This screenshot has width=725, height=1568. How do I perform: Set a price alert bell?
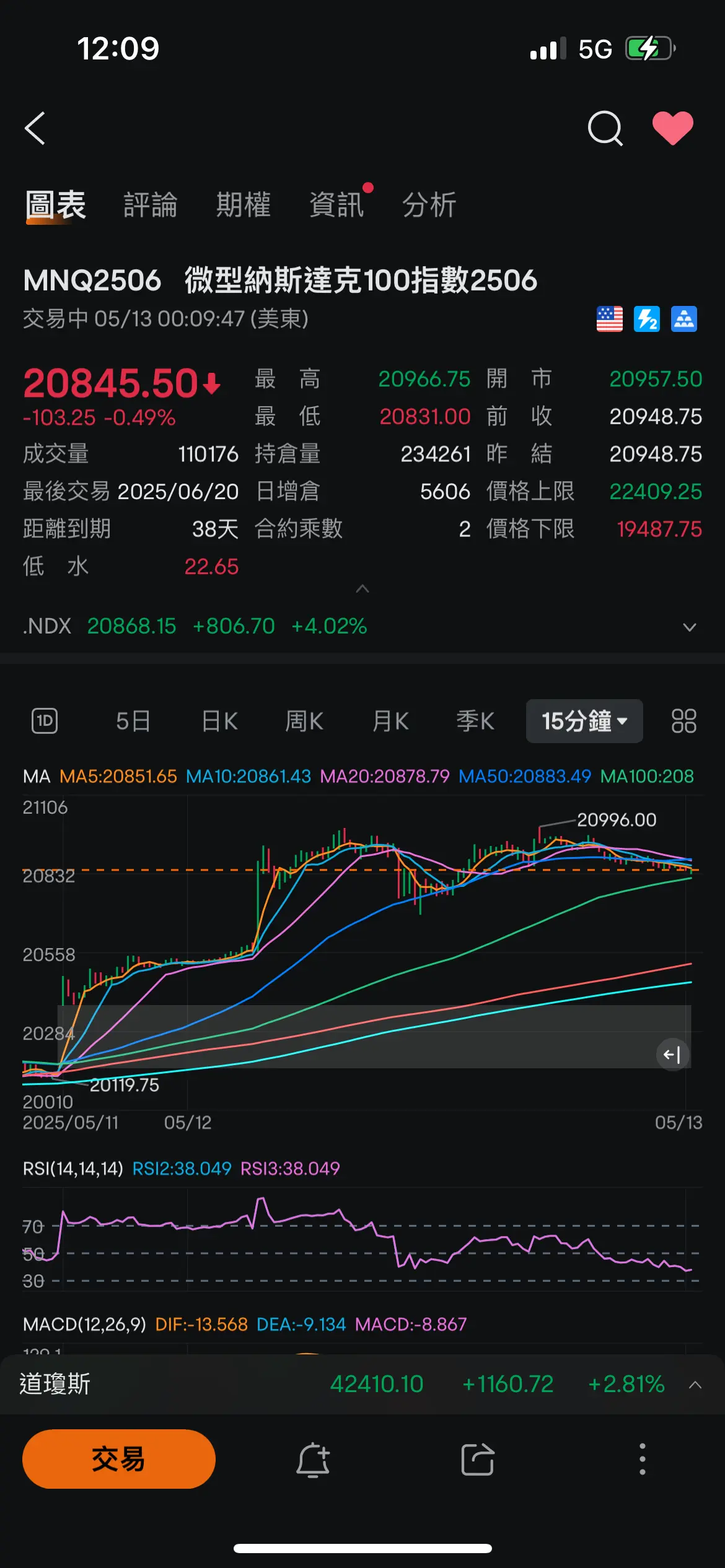point(313,1460)
